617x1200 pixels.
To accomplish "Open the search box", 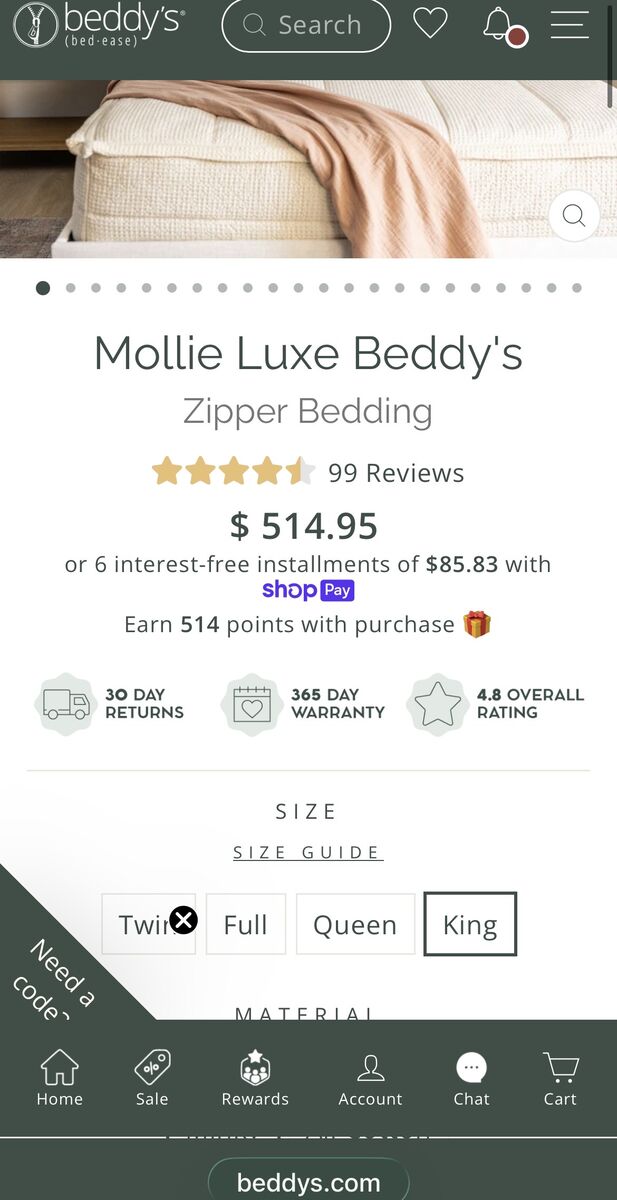I will point(305,25).
